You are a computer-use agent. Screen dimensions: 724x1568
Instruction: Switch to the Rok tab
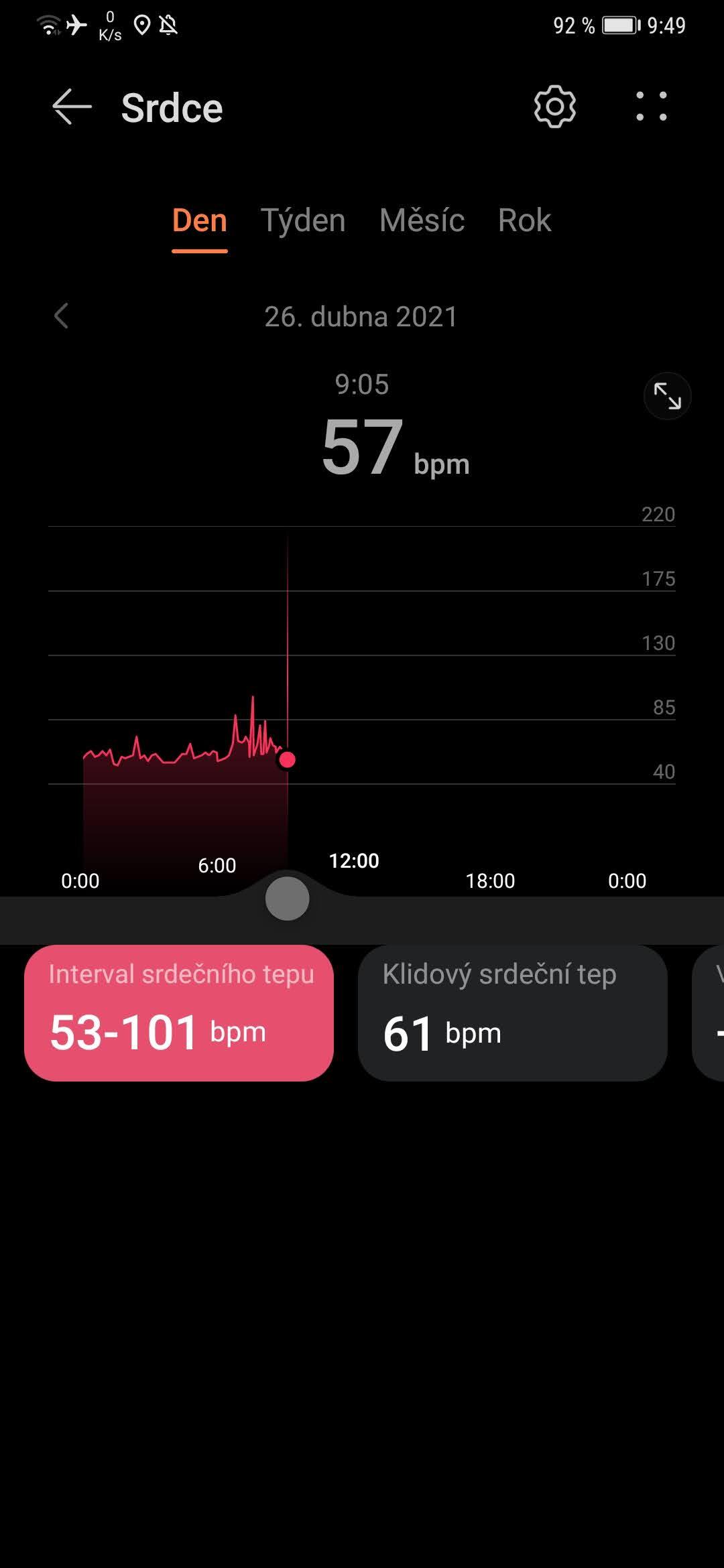[x=524, y=220]
